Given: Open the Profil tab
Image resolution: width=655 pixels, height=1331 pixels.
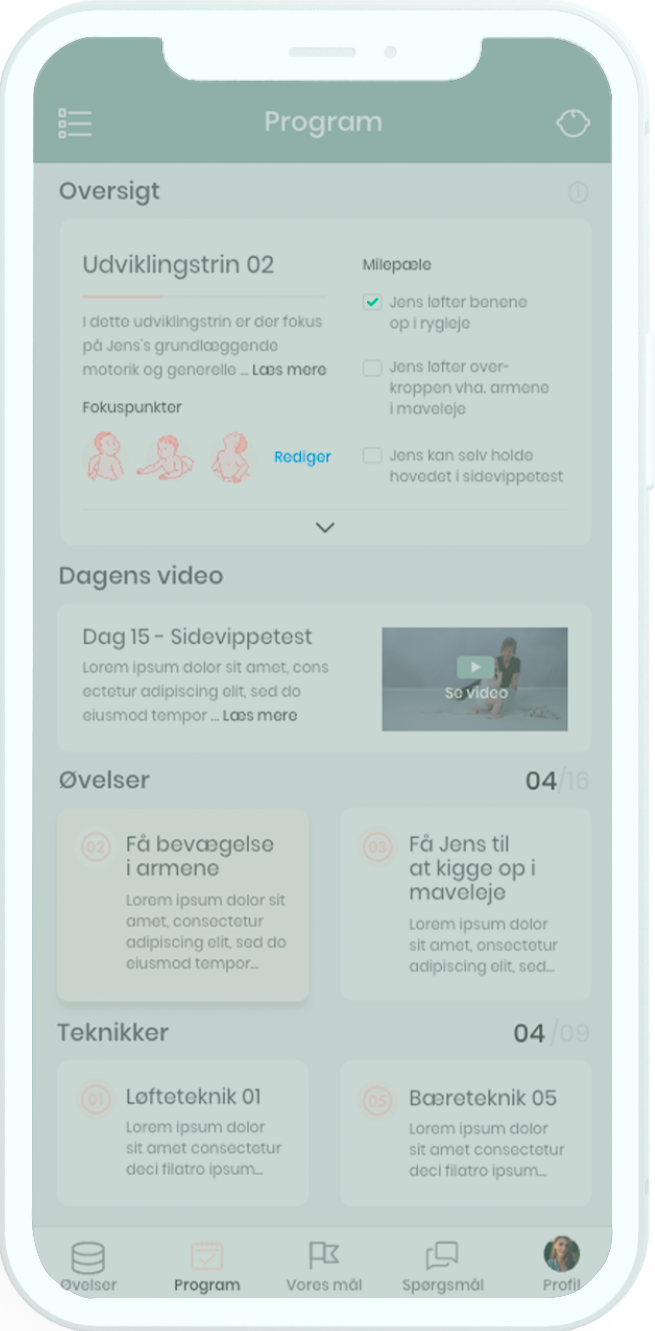Looking at the screenshot, I should [x=561, y=1265].
